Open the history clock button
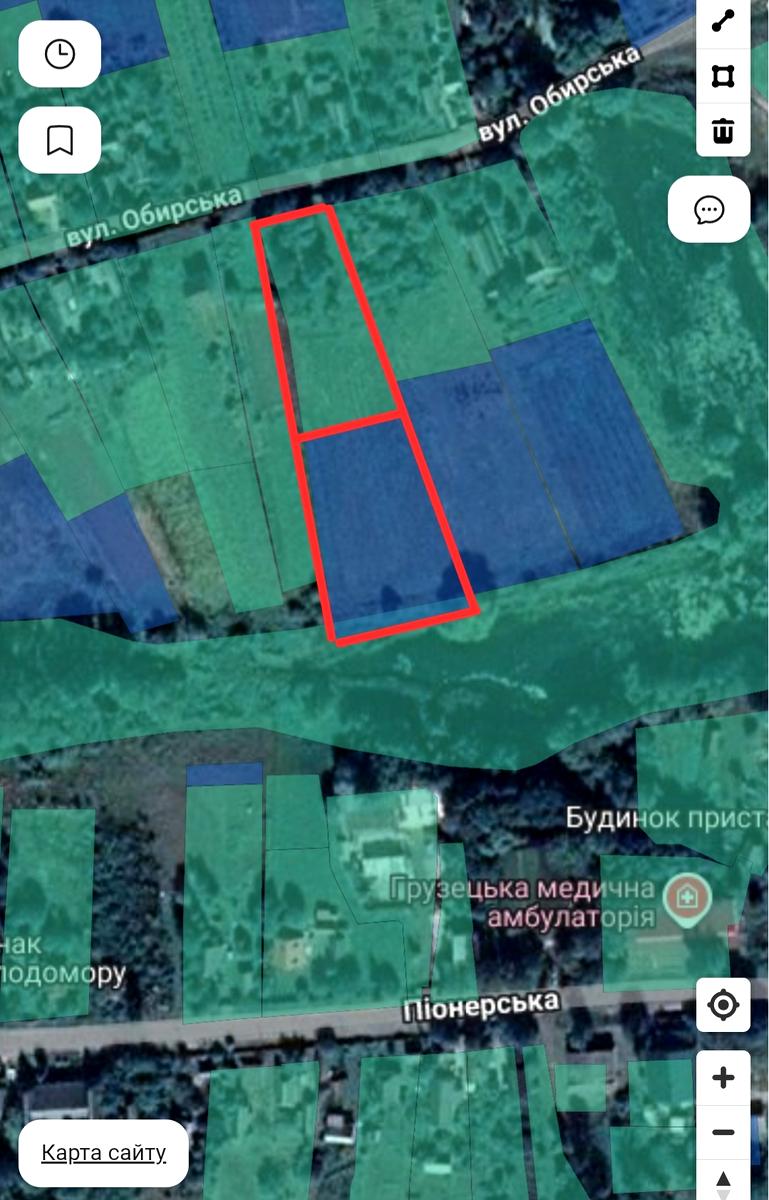 pos(60,54)
